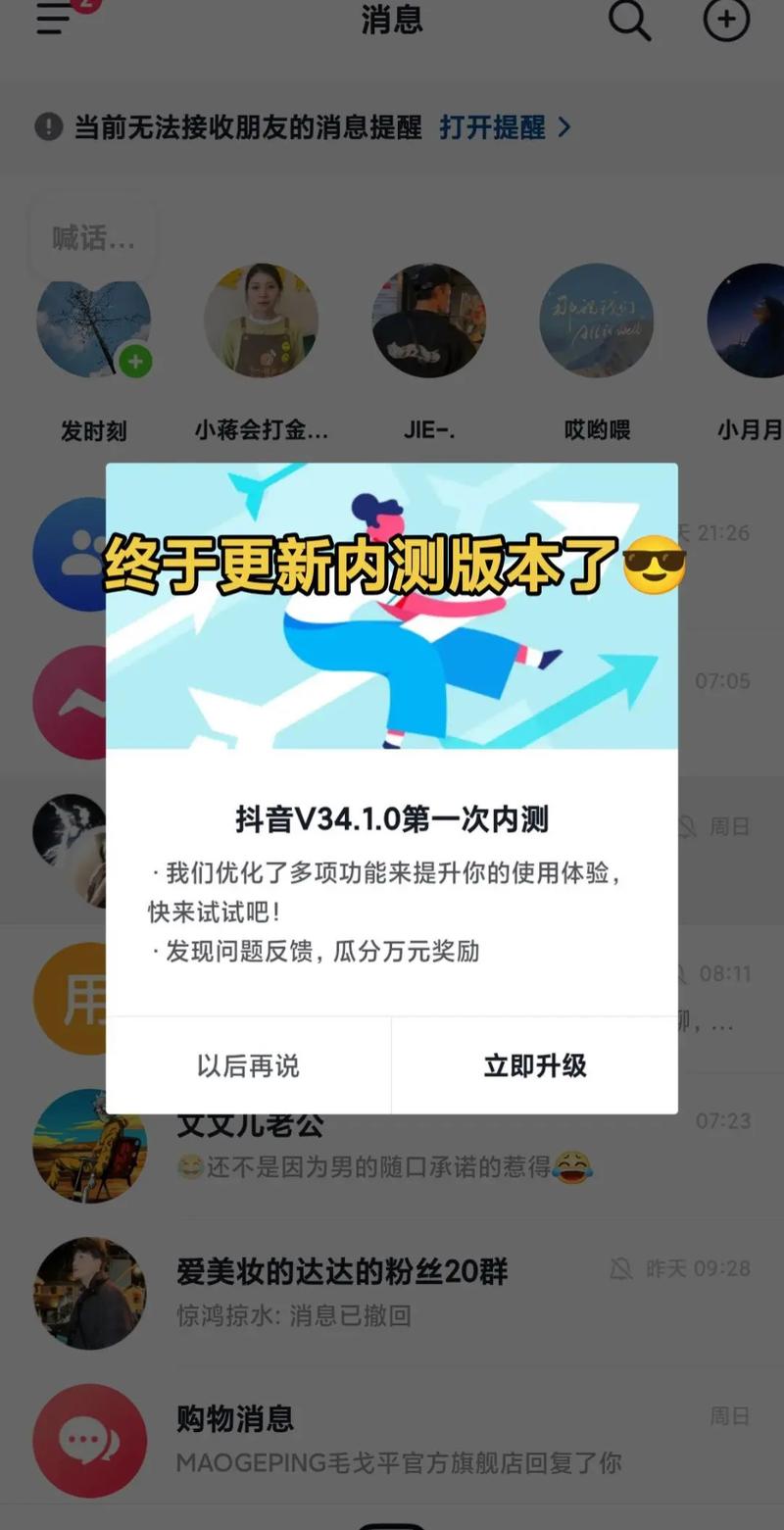Open the hamburger menu with red badge
784x1530 pixels.
[51, 21]
